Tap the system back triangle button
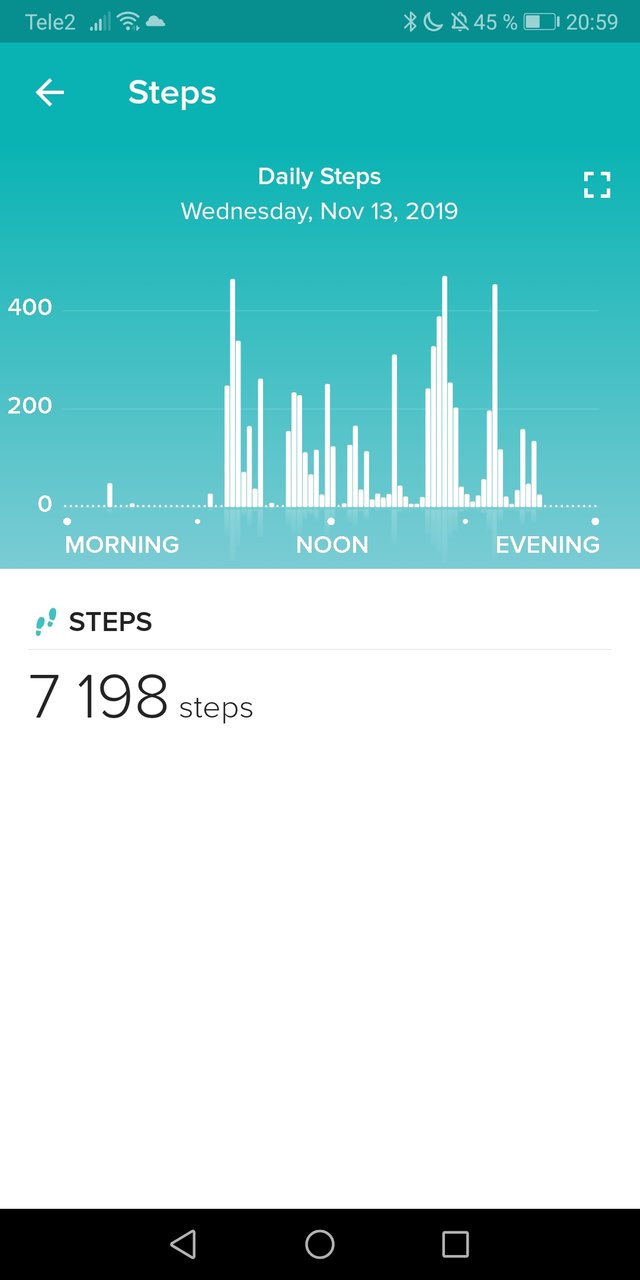 (183, 1244)
